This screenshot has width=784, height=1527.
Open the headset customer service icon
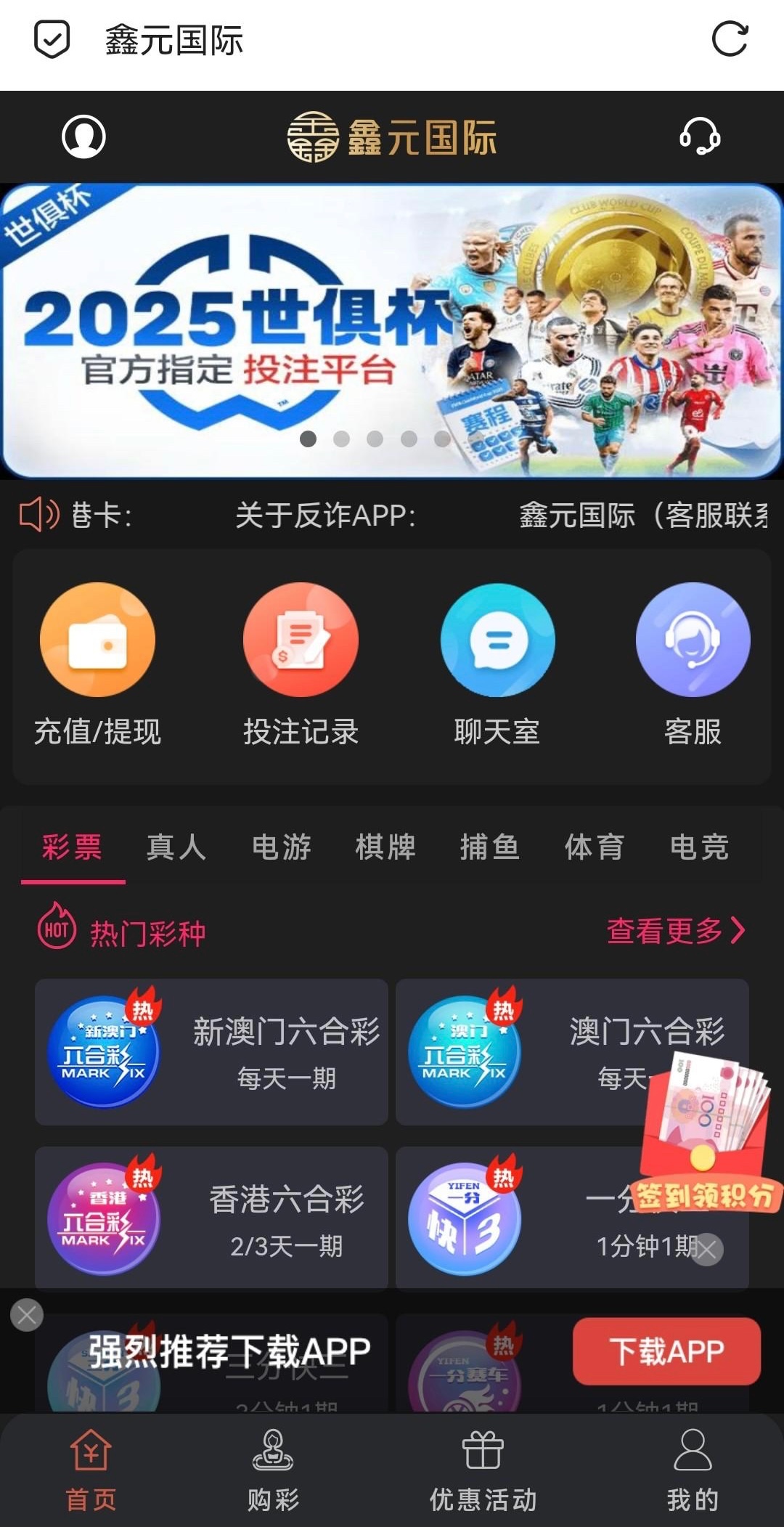699,137
